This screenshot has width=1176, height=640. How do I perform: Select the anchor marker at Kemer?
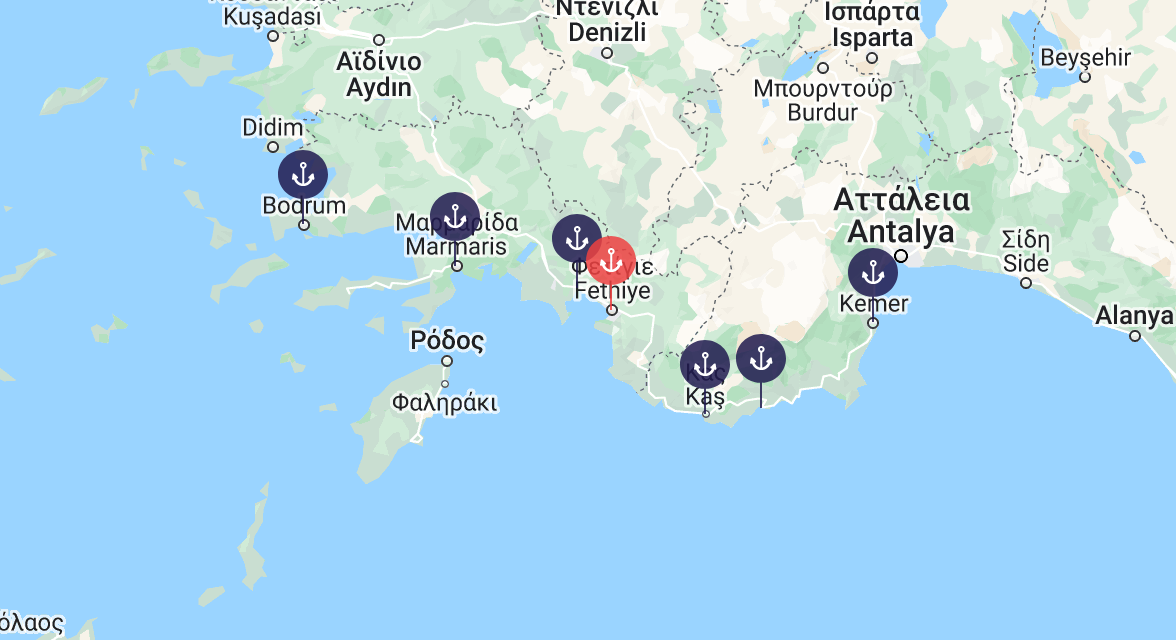[x=873, y=273]
